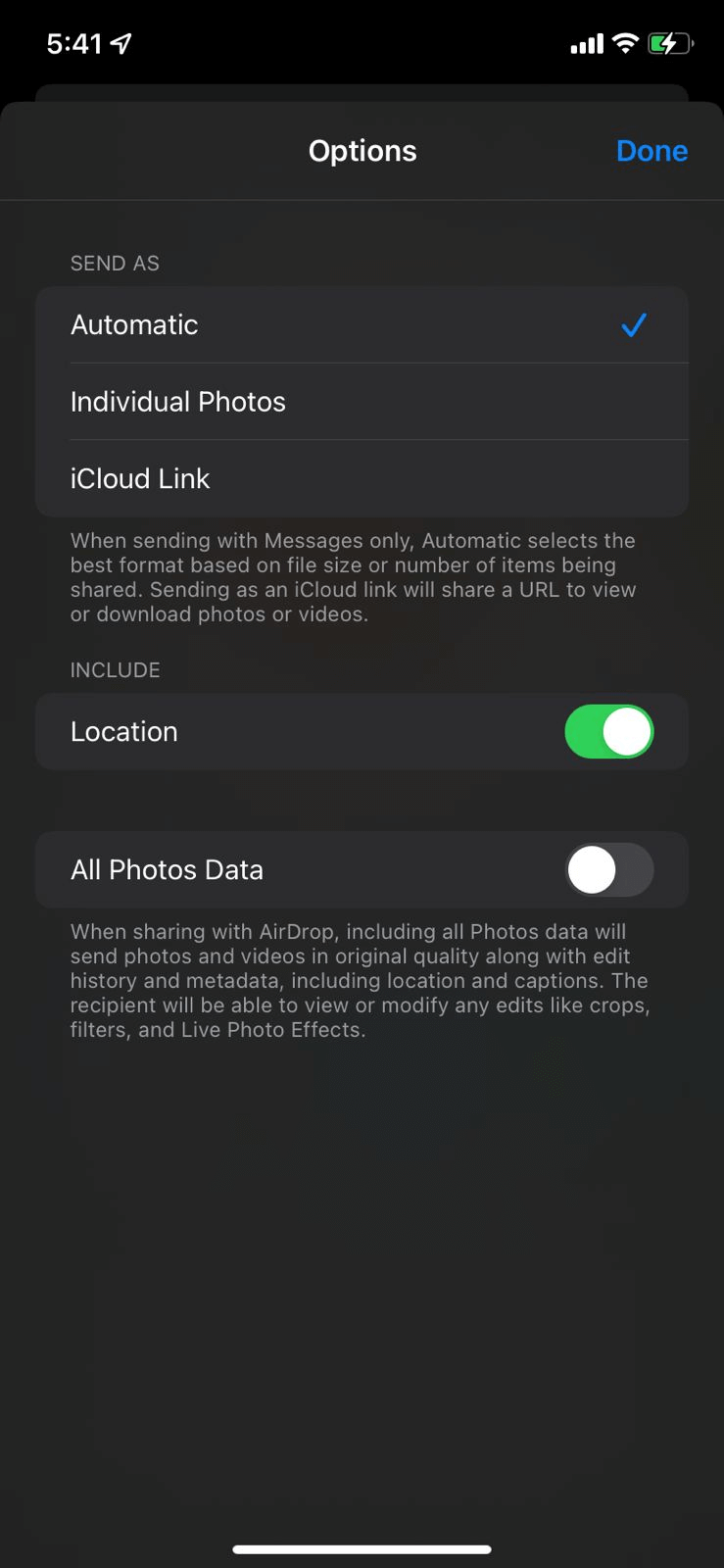Enable the All Photos Data switch
The width and height of the screenshot is (724, 1568).
pos(608,869)
